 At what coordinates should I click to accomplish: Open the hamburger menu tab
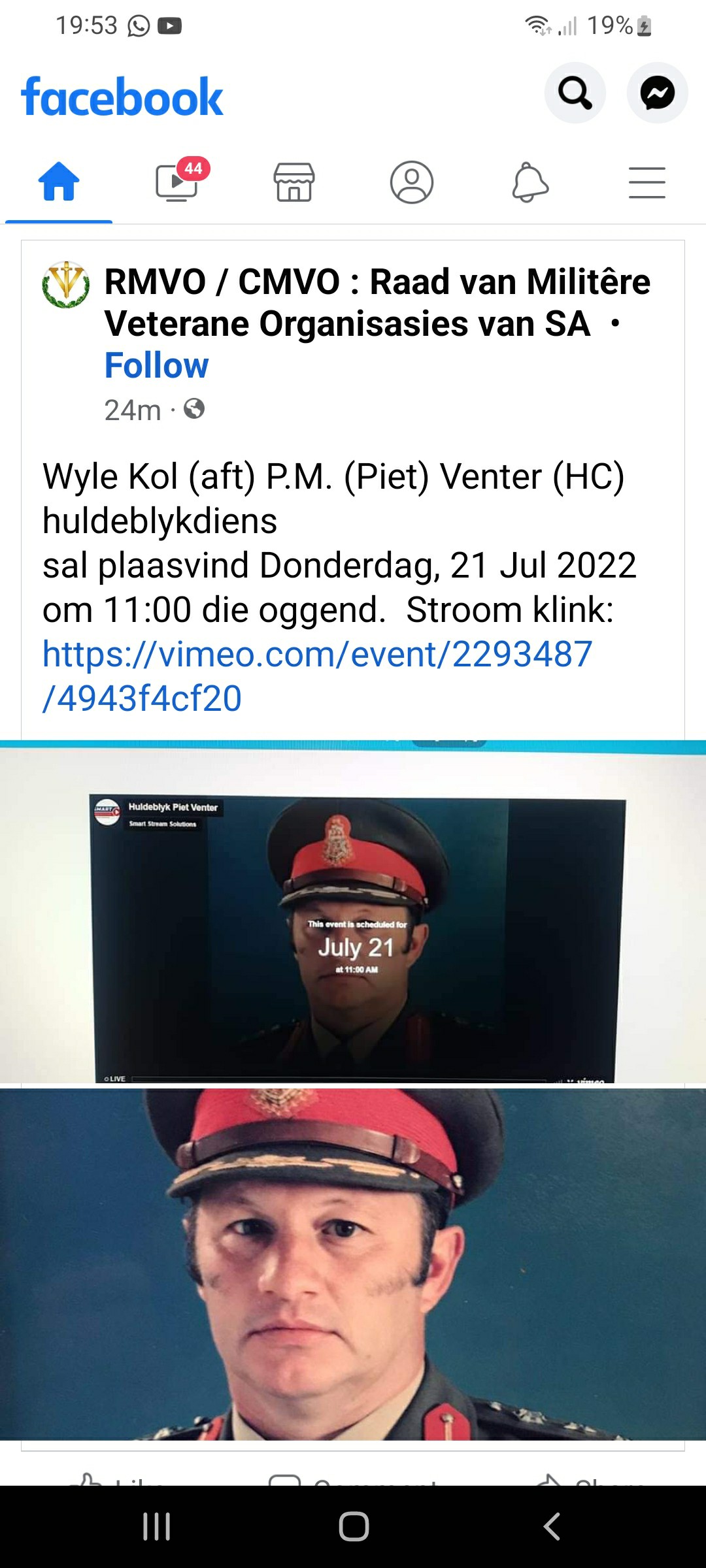click(647, 182)
